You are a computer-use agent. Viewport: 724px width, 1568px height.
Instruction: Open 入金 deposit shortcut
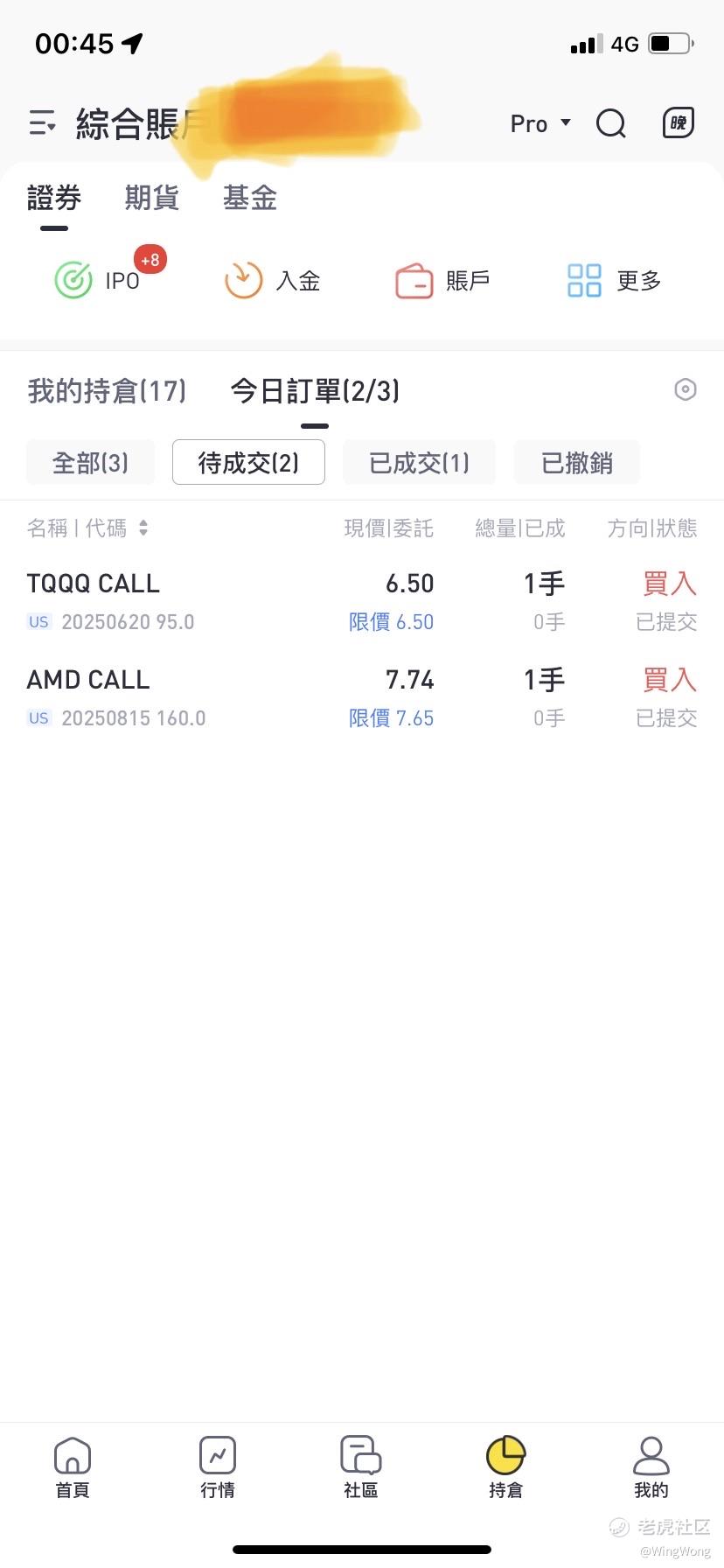pos(273,280)
